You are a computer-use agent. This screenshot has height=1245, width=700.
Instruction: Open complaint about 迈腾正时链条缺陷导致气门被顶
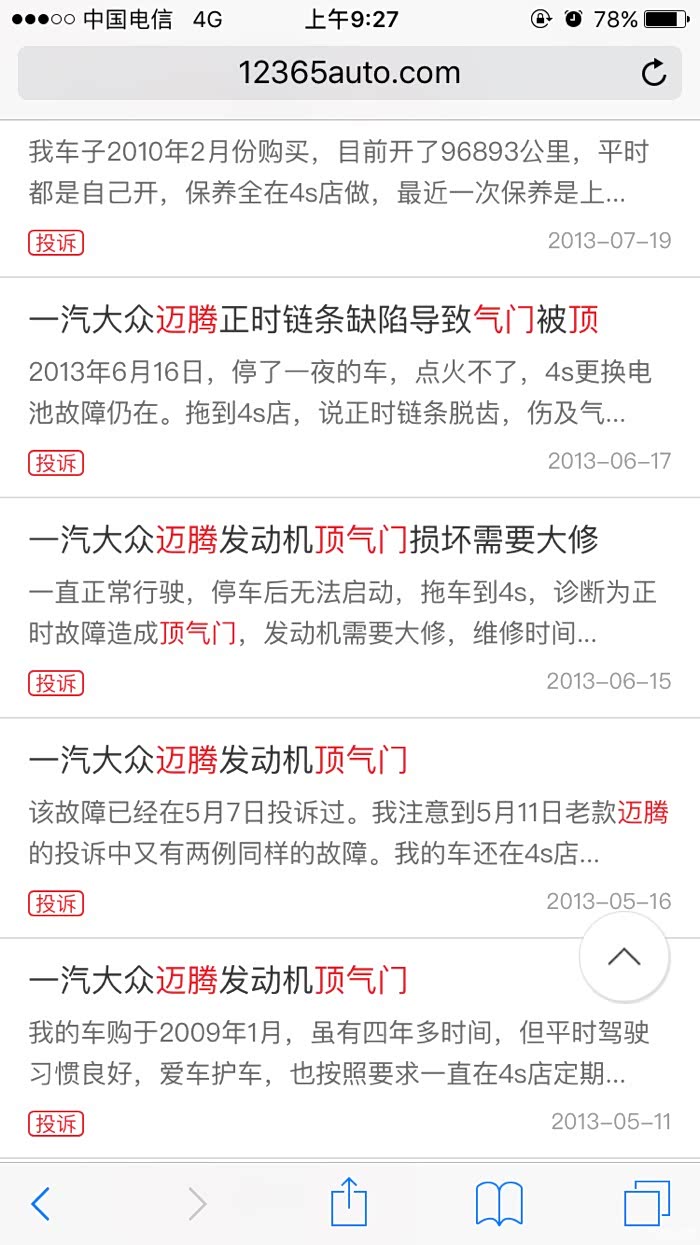(314, 320)
